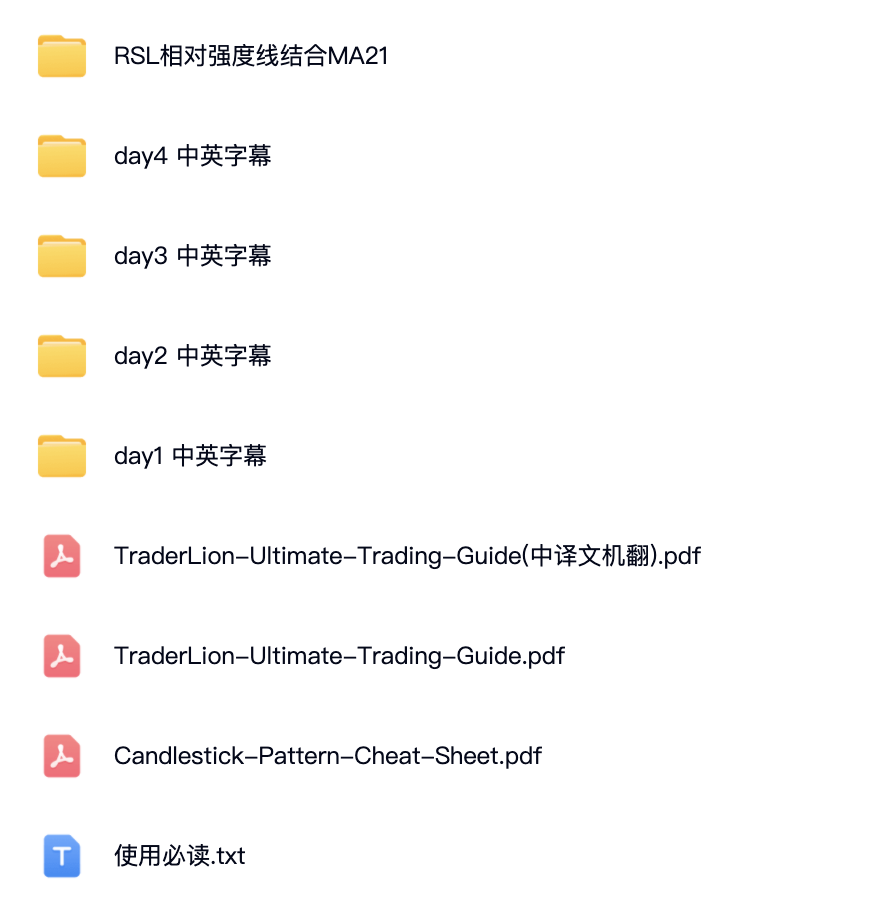The image size is (870, 898).
Task: Select the day3 中英字幕 folder name
Action: [192, 256]
